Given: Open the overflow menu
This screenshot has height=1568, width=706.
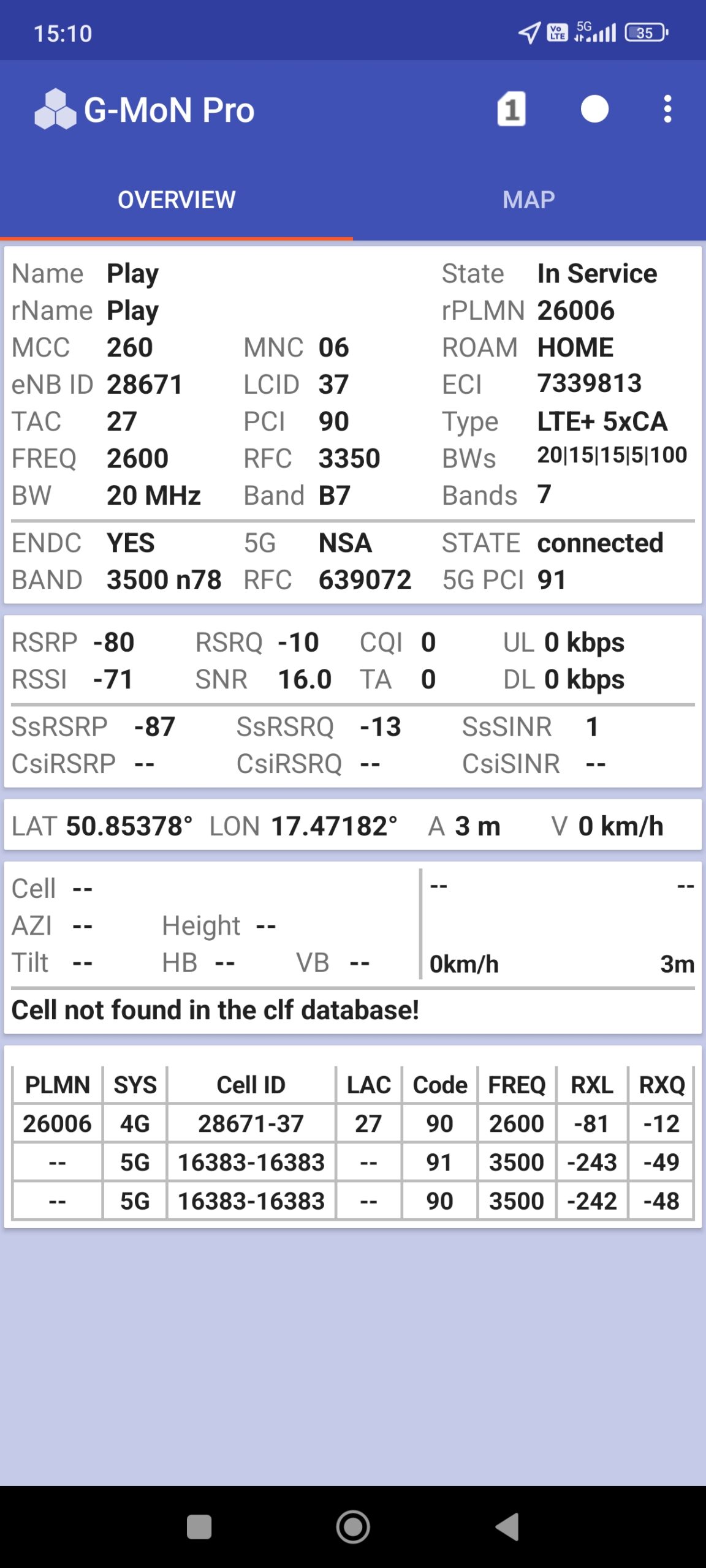Looking at the screenshot, I should [667, 110].
